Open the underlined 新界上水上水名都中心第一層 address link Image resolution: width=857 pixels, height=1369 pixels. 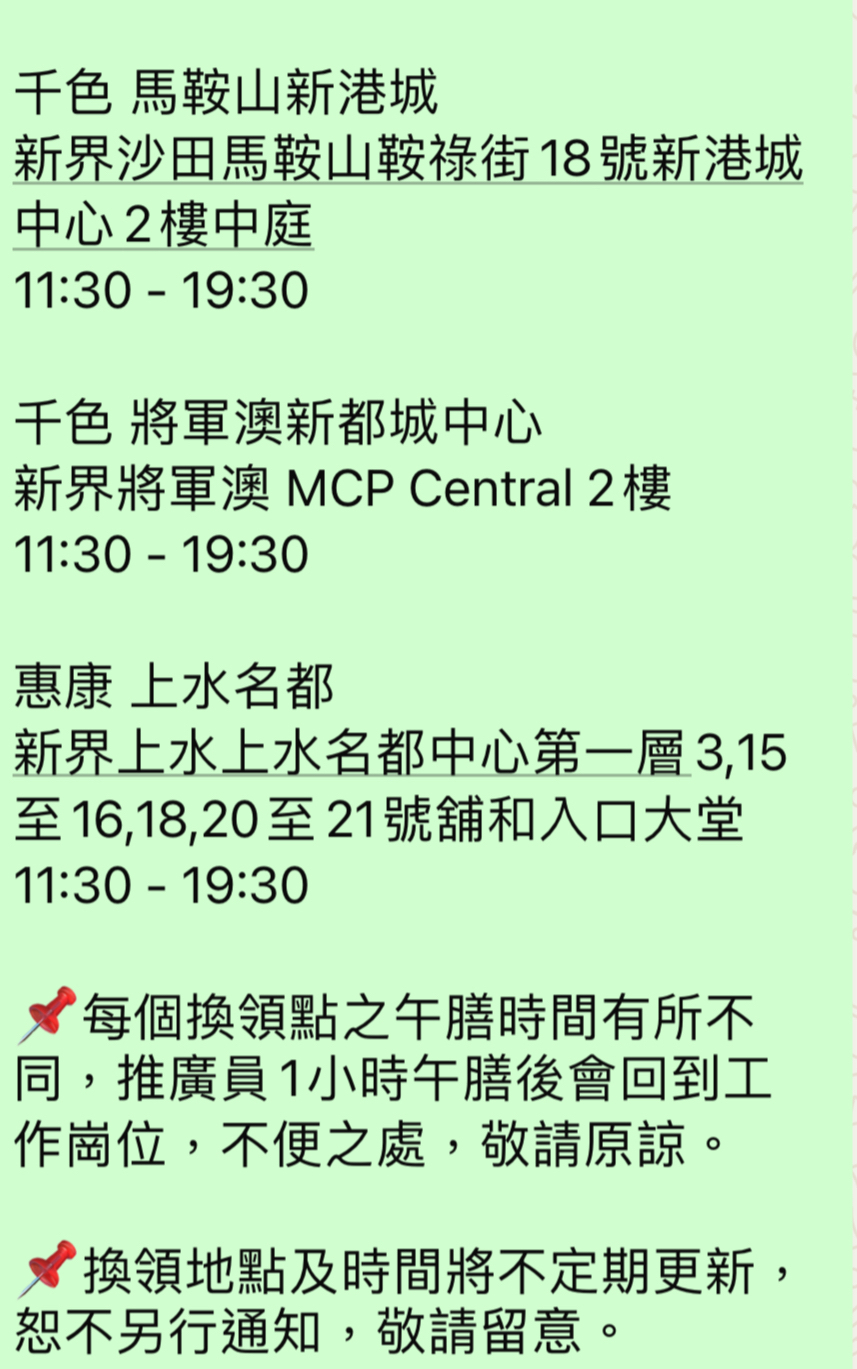pyautogui.click(x=351, y=753)
